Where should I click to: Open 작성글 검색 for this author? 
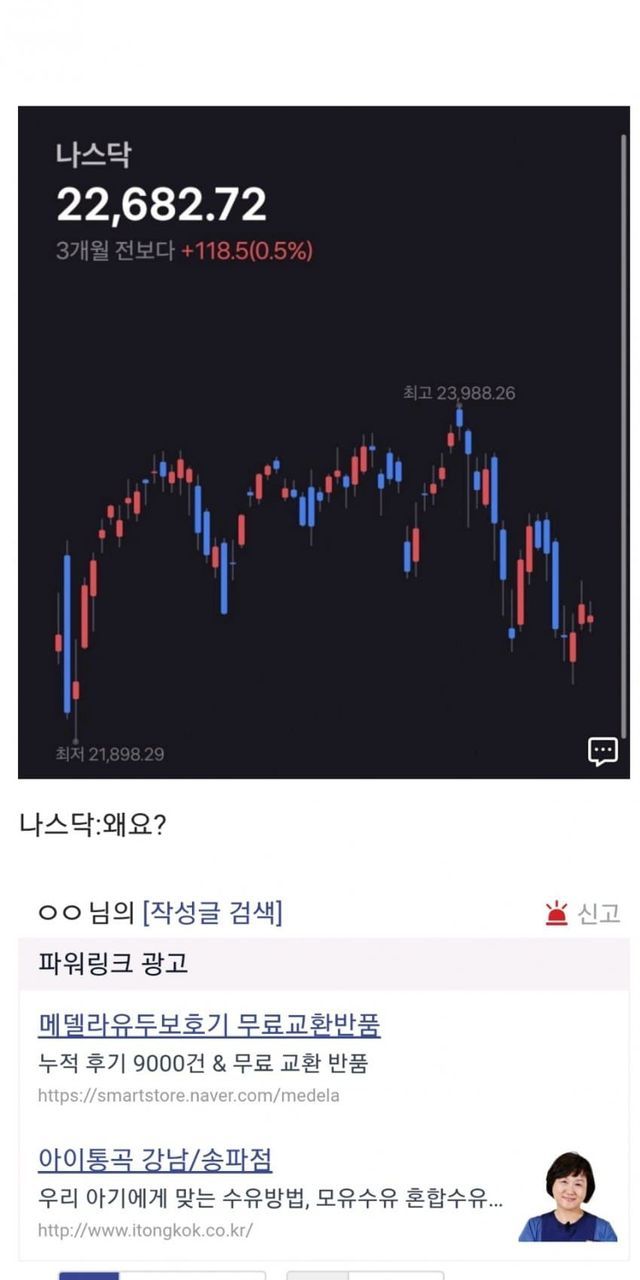[212, 912]
